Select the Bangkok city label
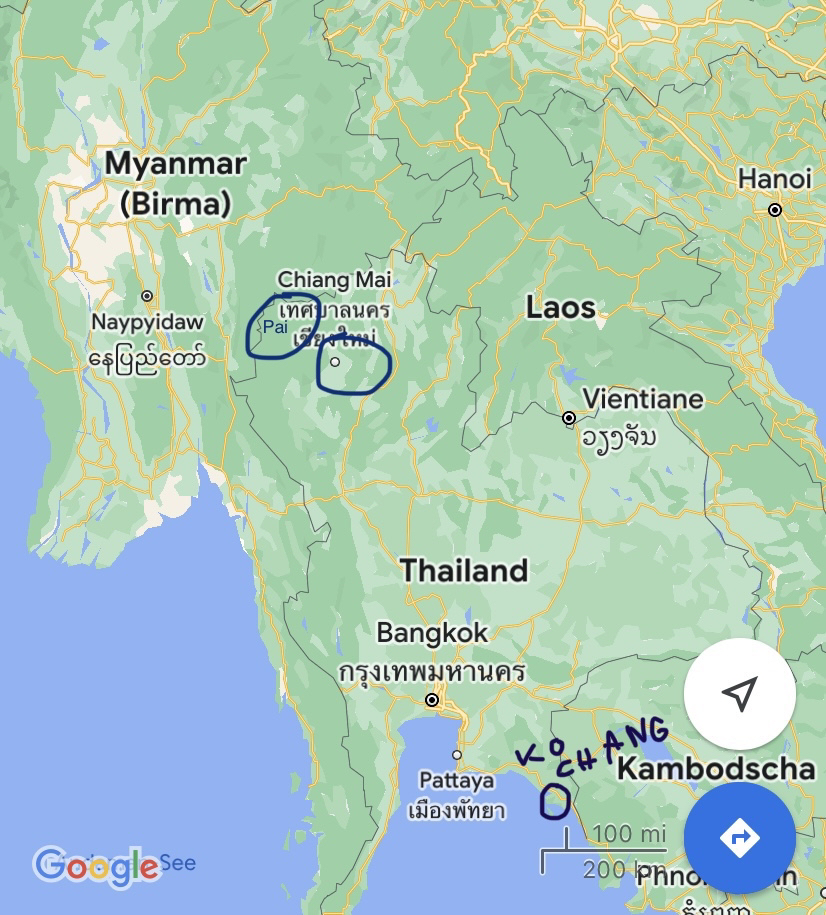Screen dimensions: 826x915 (x=432, y=633)
